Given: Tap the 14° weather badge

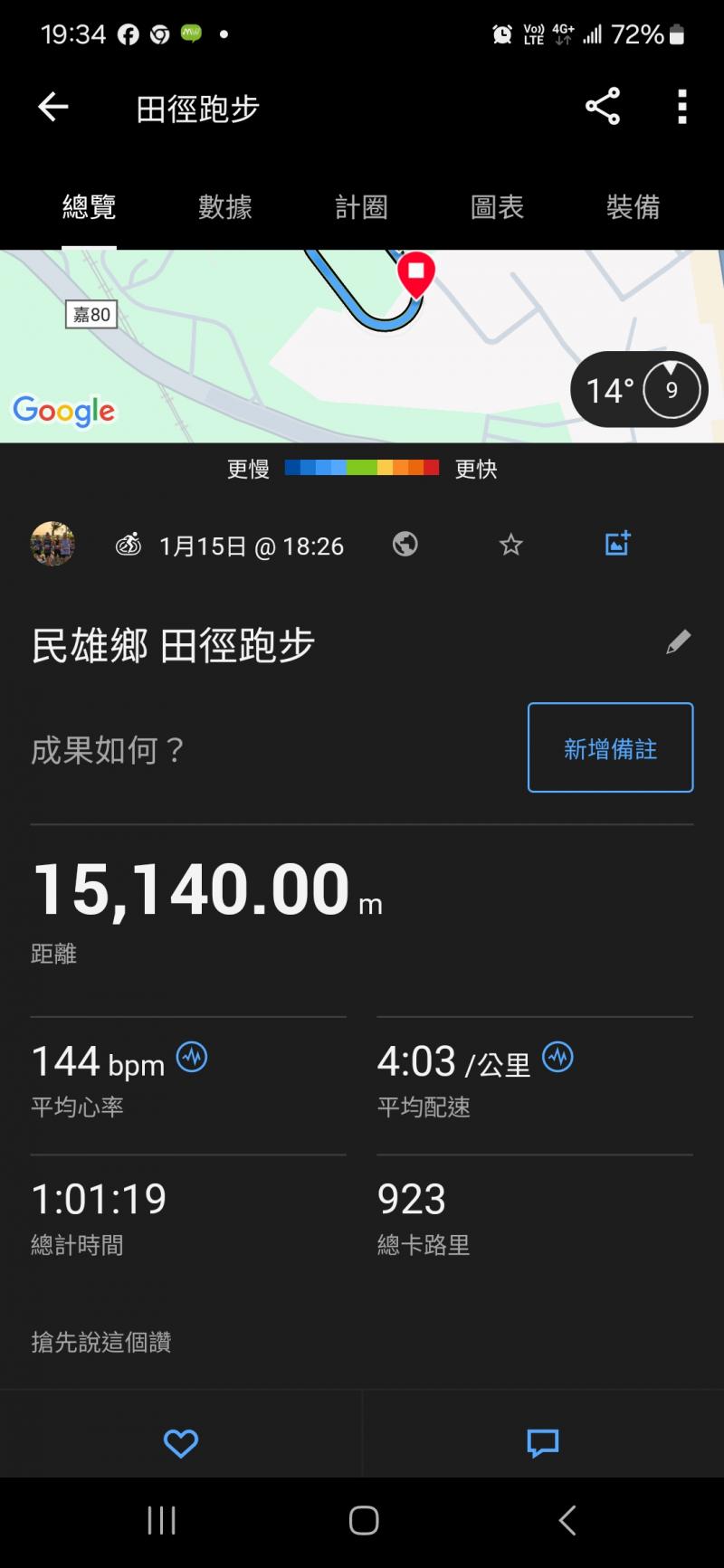Looking at the screenshot, I should click(x=639, y=390).
